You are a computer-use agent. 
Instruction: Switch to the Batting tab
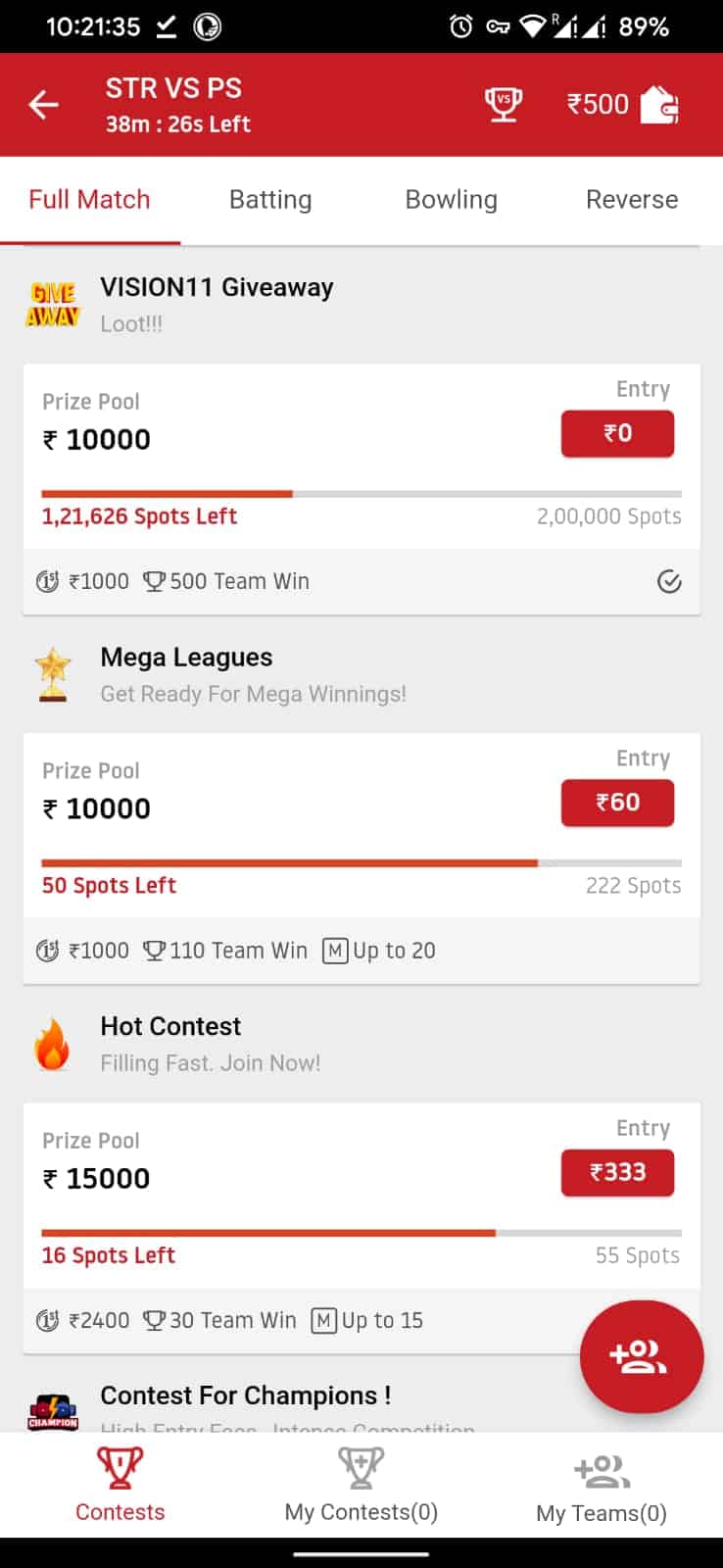270,200
